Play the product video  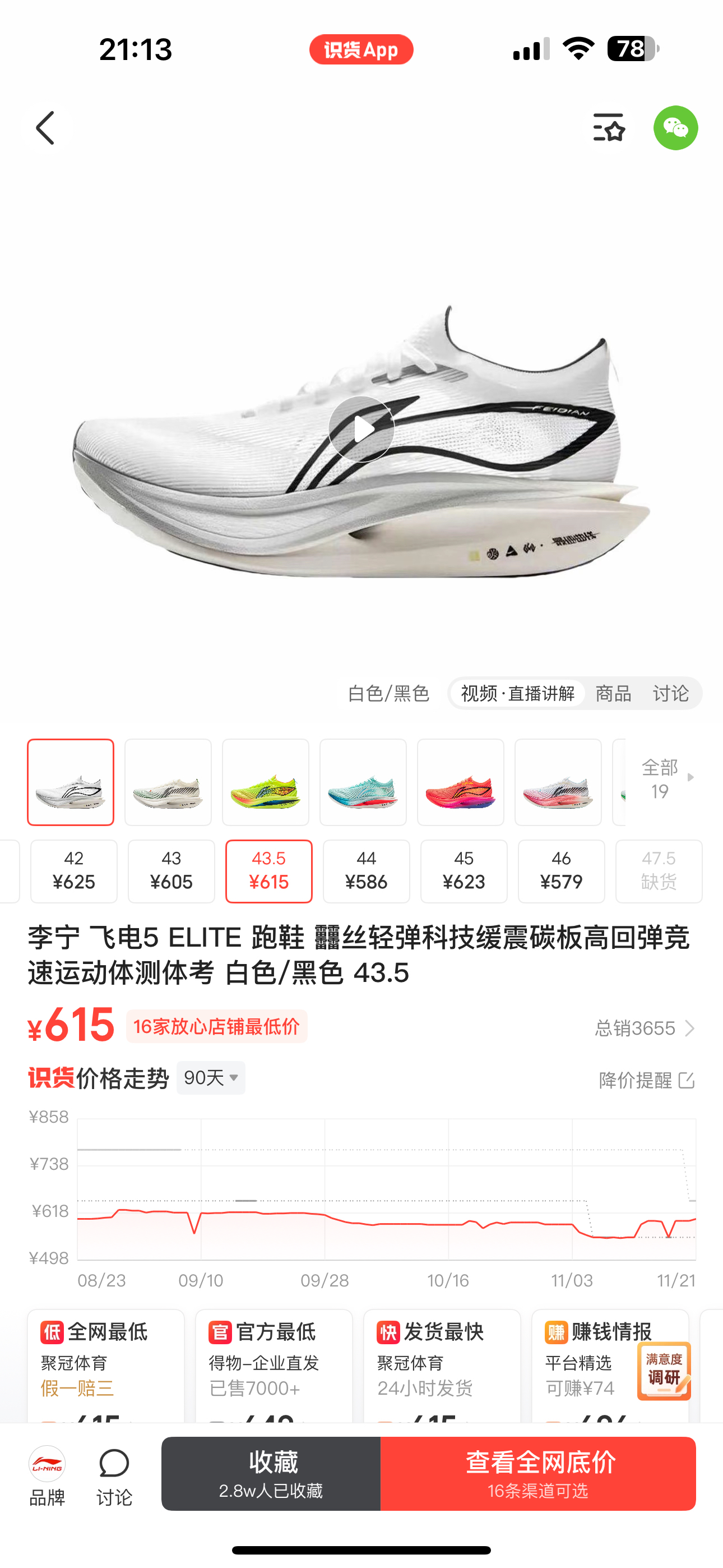click(361, 429)
